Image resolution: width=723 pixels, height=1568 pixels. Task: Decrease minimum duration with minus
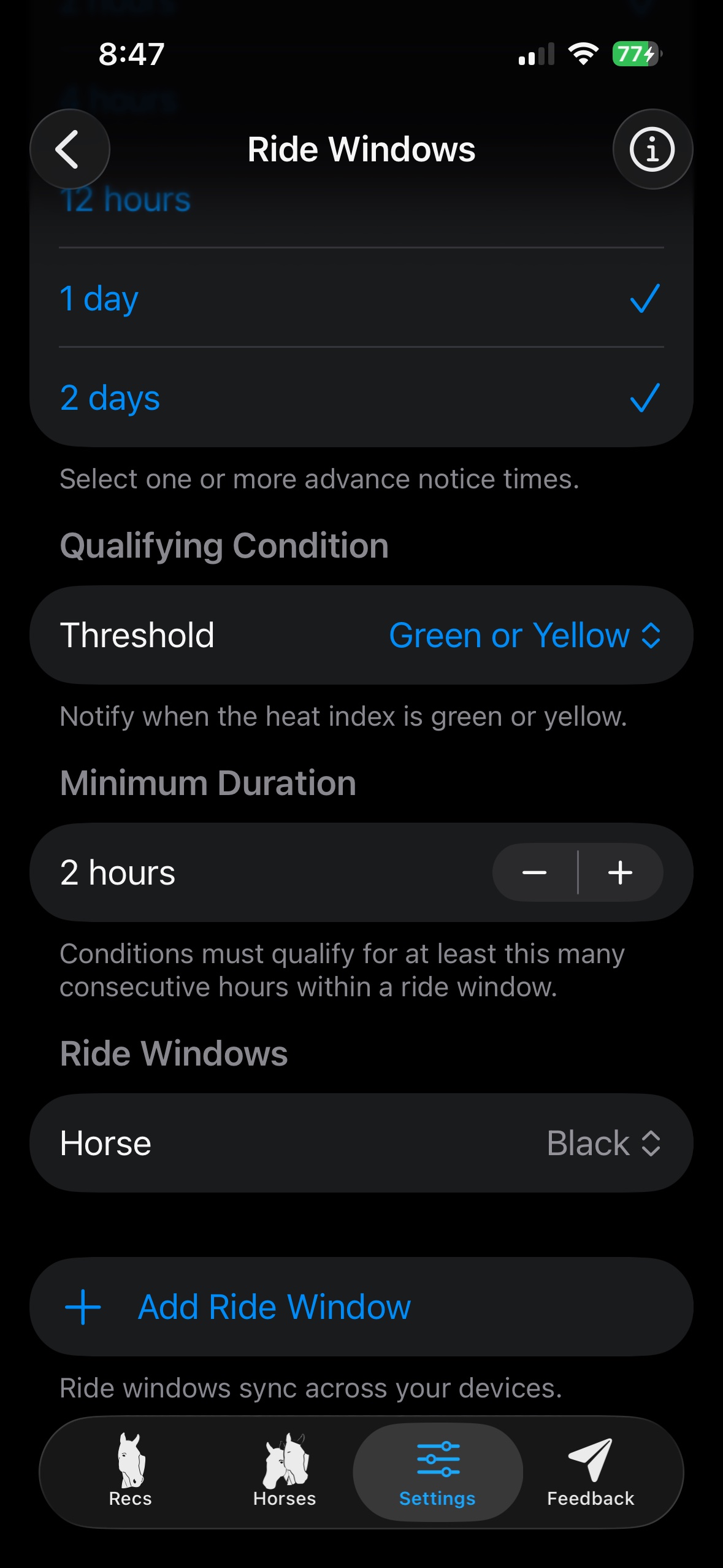[x=535, y=872]
